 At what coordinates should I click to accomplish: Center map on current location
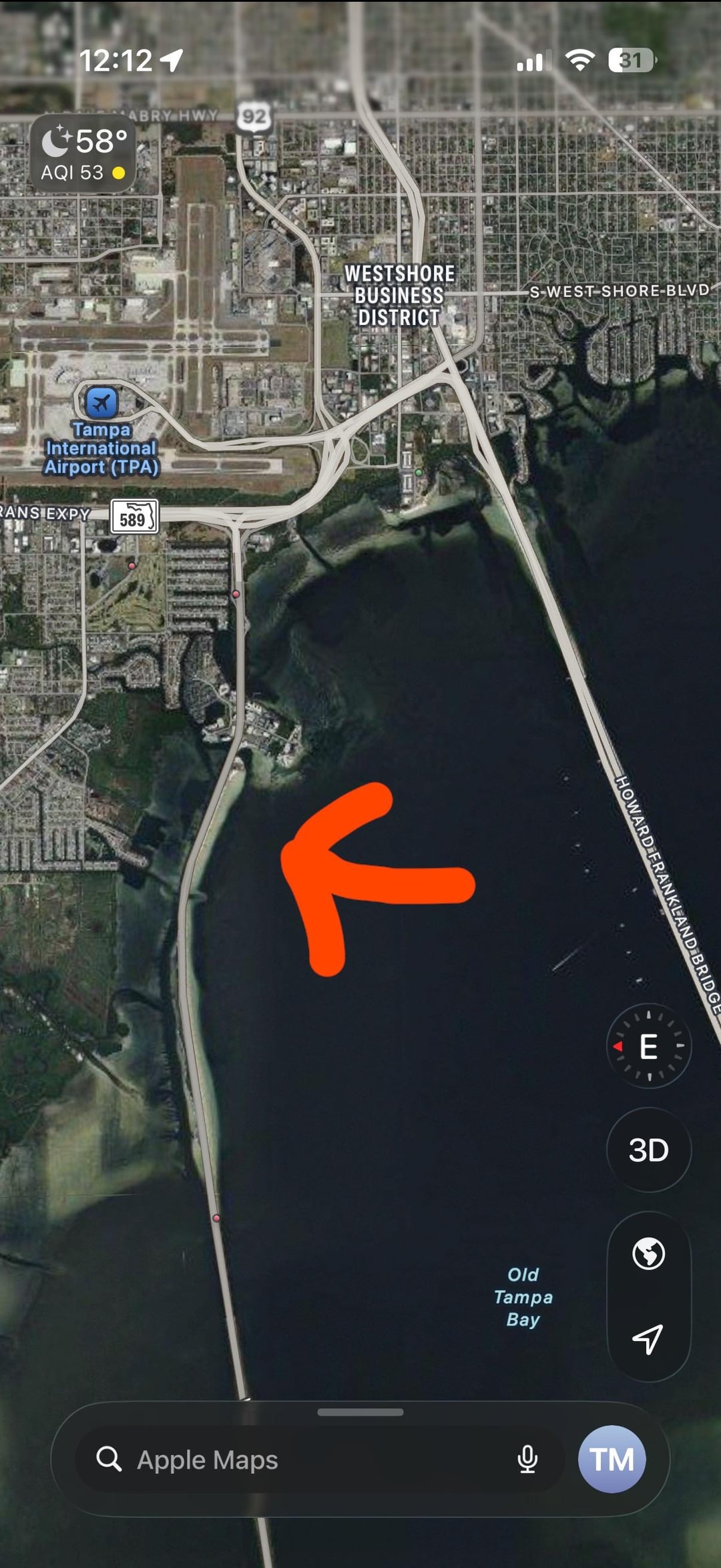click(648, 1338)
